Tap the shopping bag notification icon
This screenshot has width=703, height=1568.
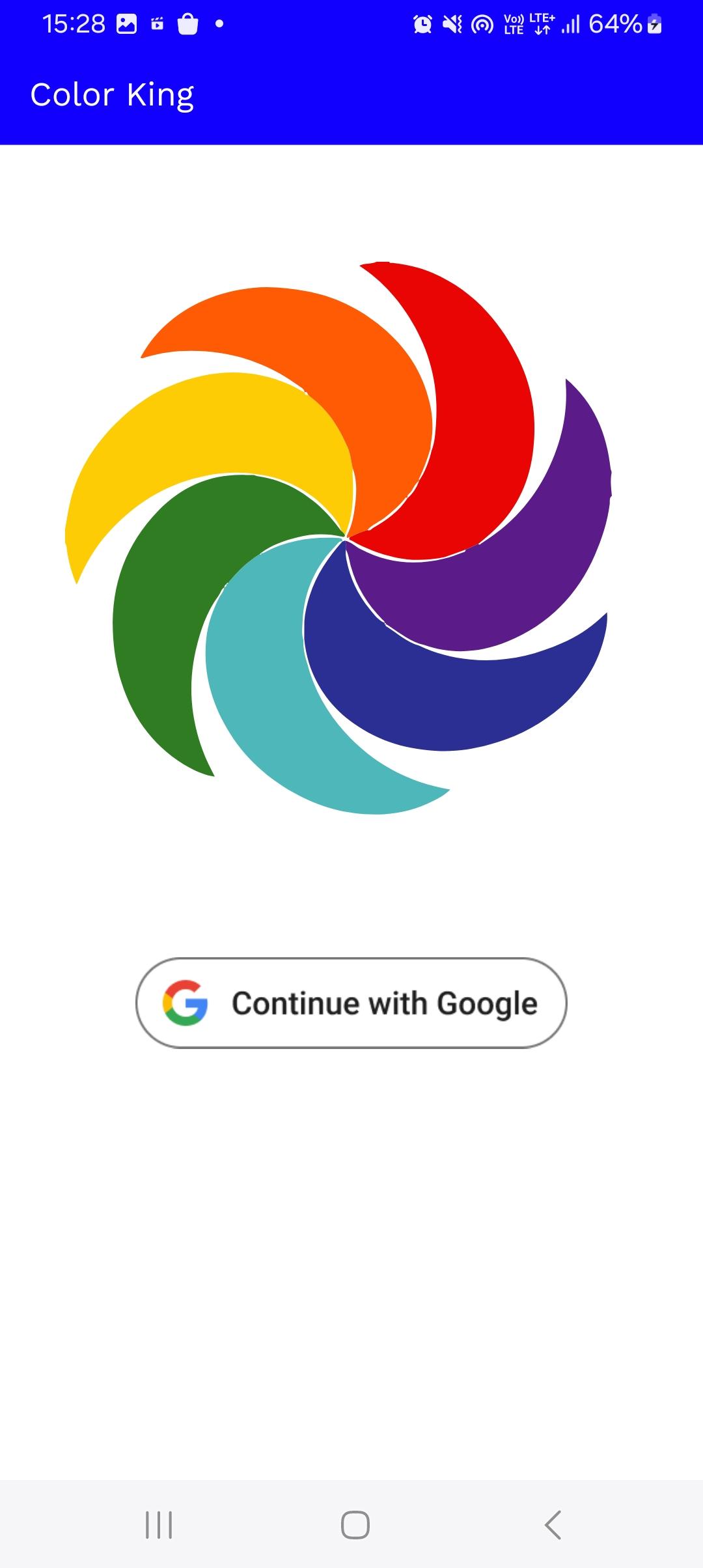pos(189,23)
